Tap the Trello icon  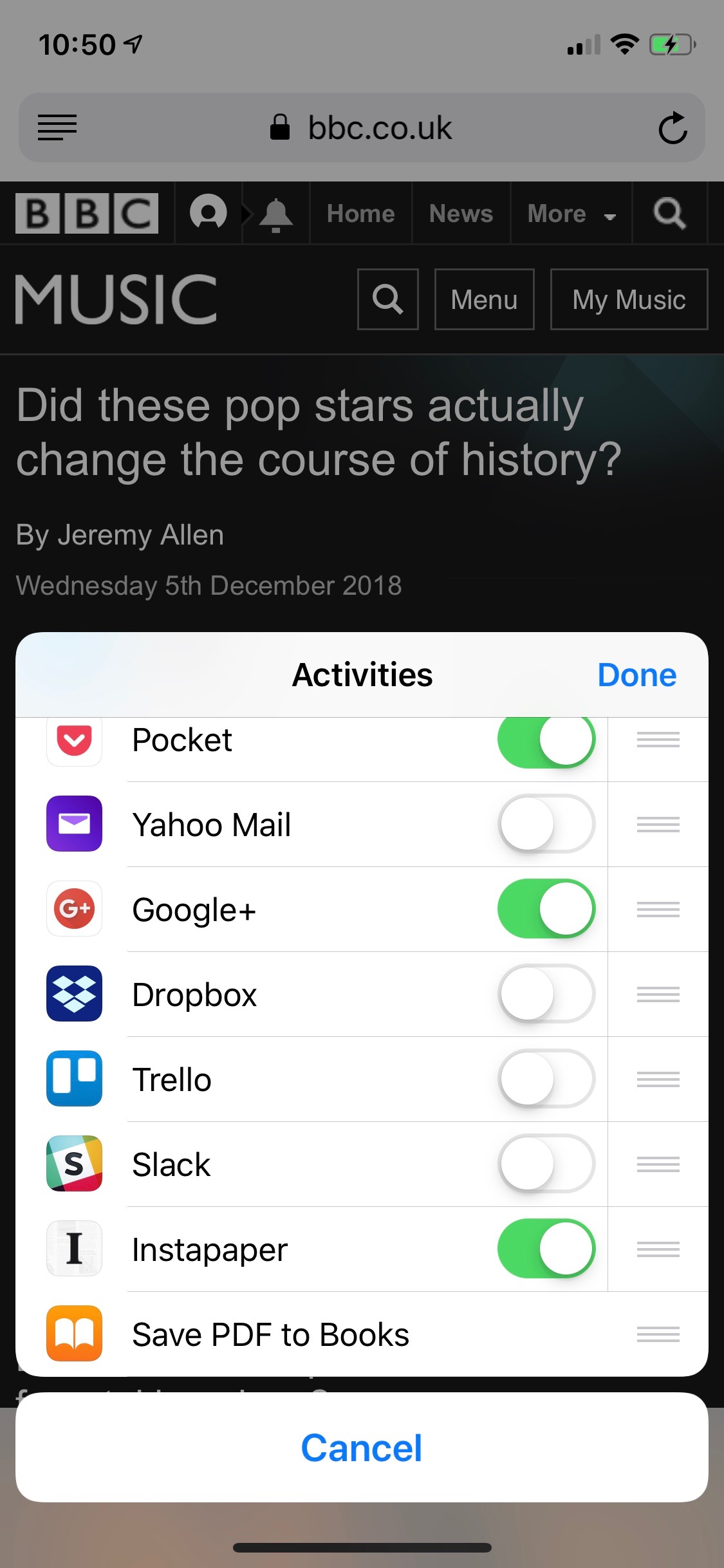[x=74, y=1079]
